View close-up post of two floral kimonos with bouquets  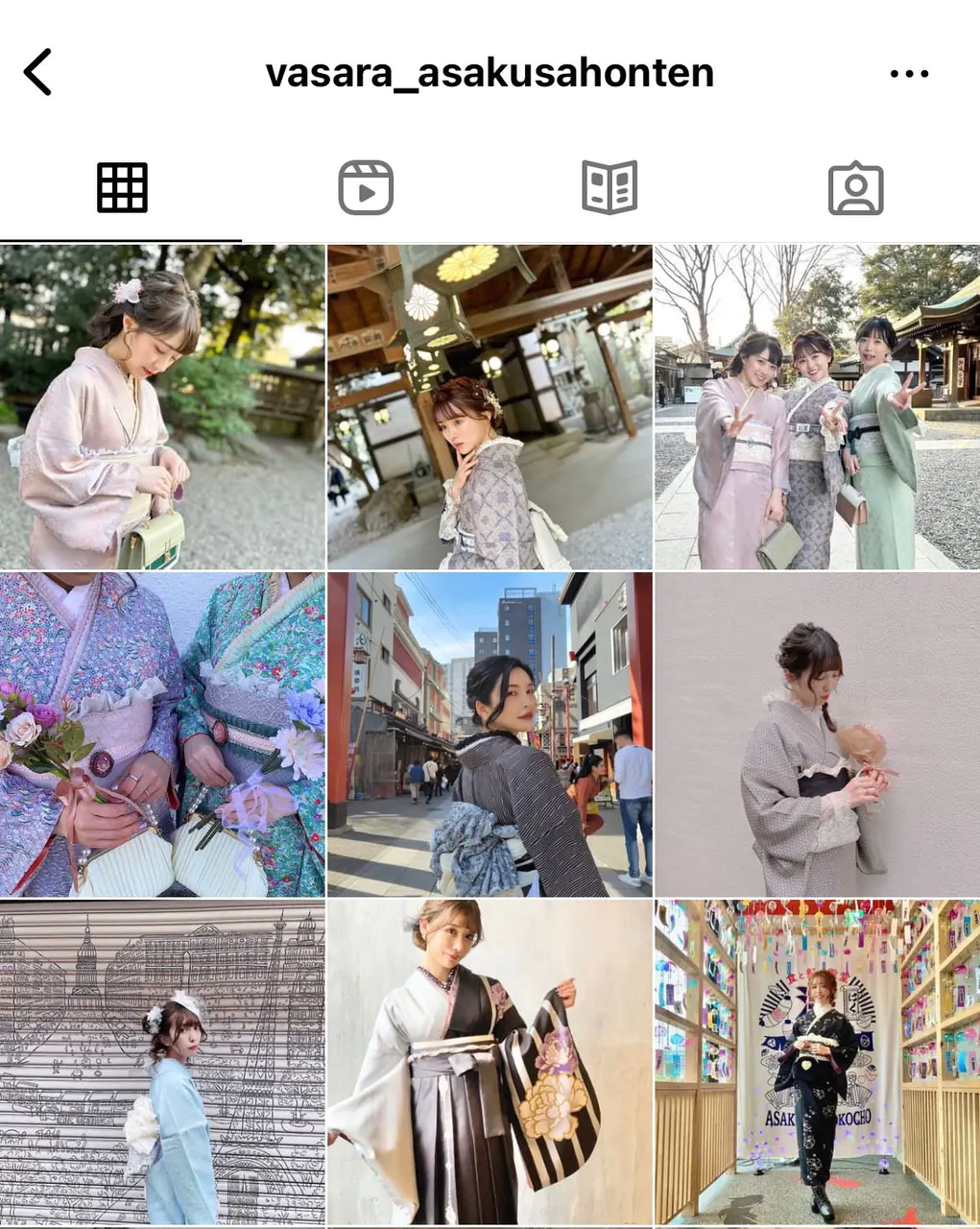(x=162, y=735)
